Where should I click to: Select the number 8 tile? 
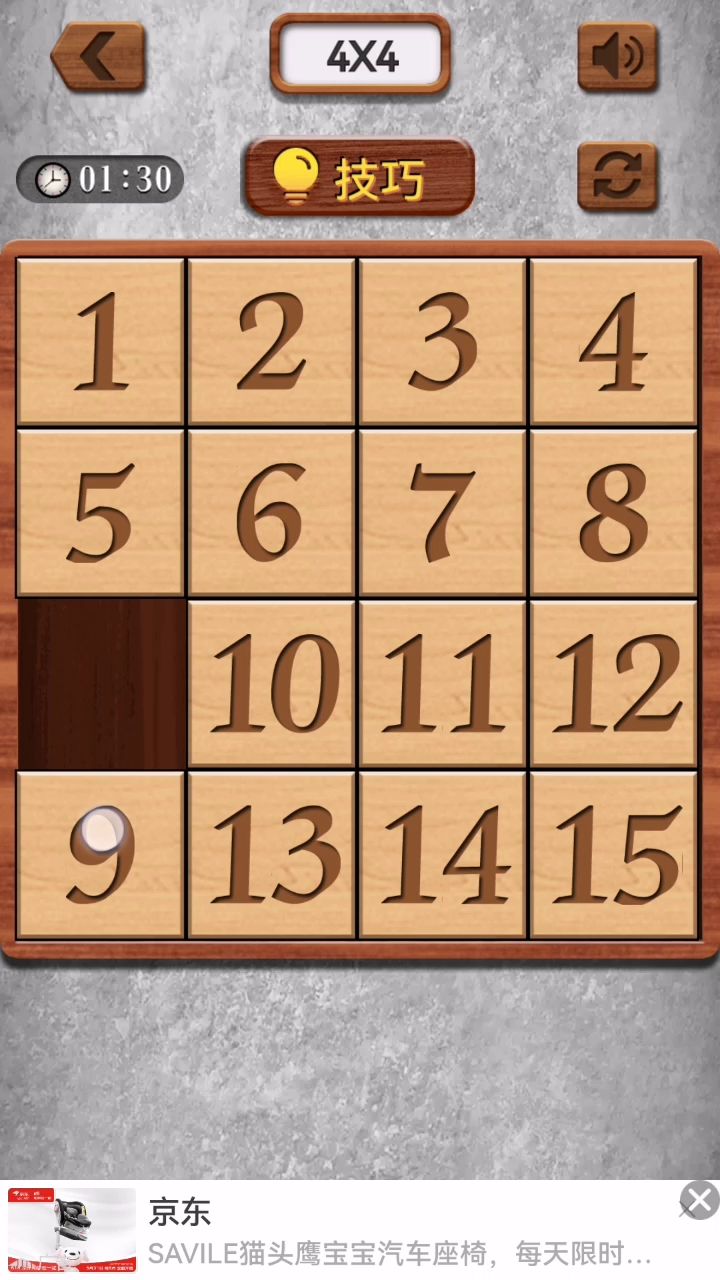tap(614, 513)
